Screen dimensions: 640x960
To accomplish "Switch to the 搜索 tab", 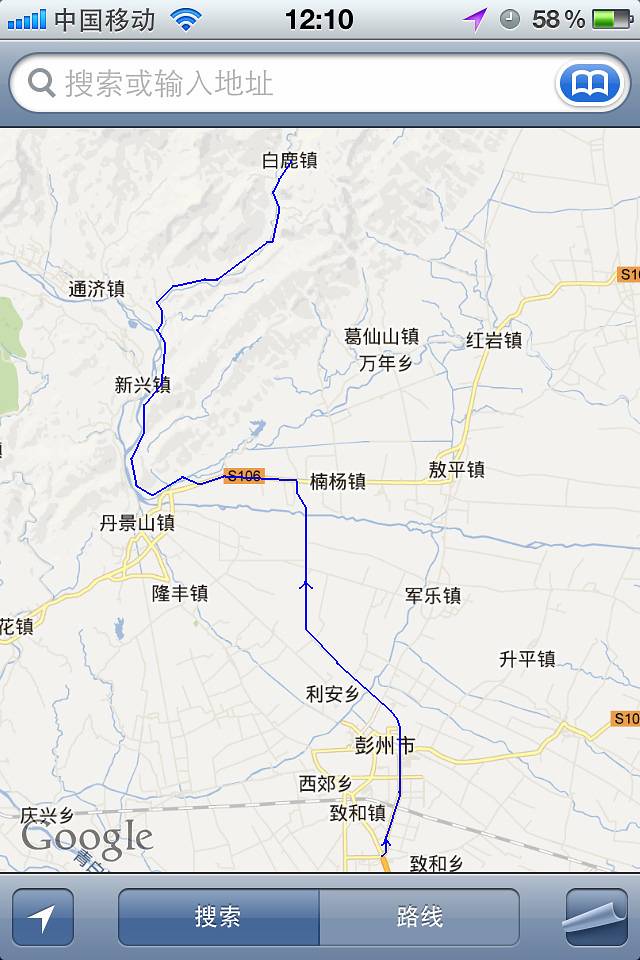I will pos(219,917).
